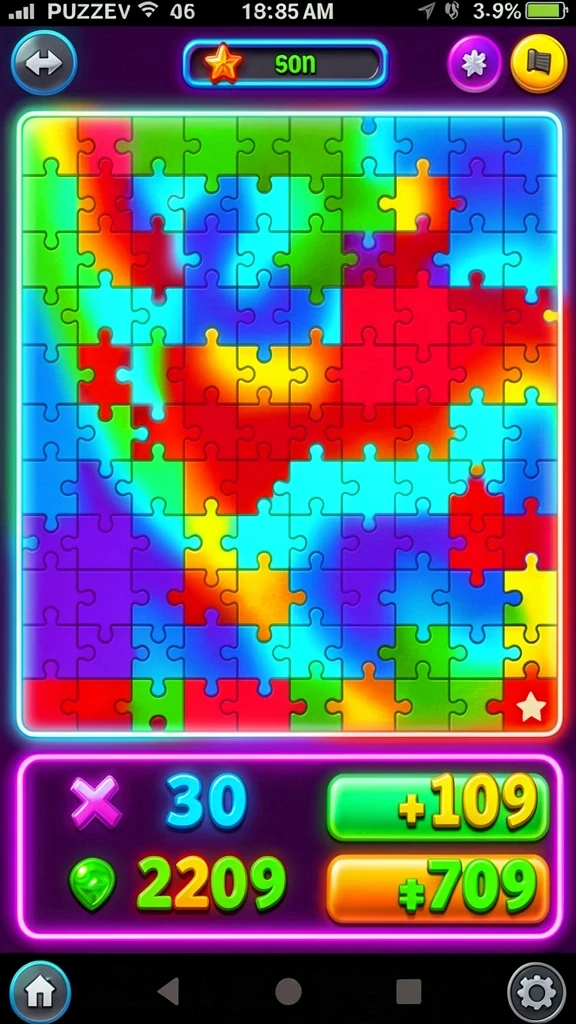This screenshot has width=576, height=1024.
Task: Tap the system recent apps square
Action: tap(408, 991)
